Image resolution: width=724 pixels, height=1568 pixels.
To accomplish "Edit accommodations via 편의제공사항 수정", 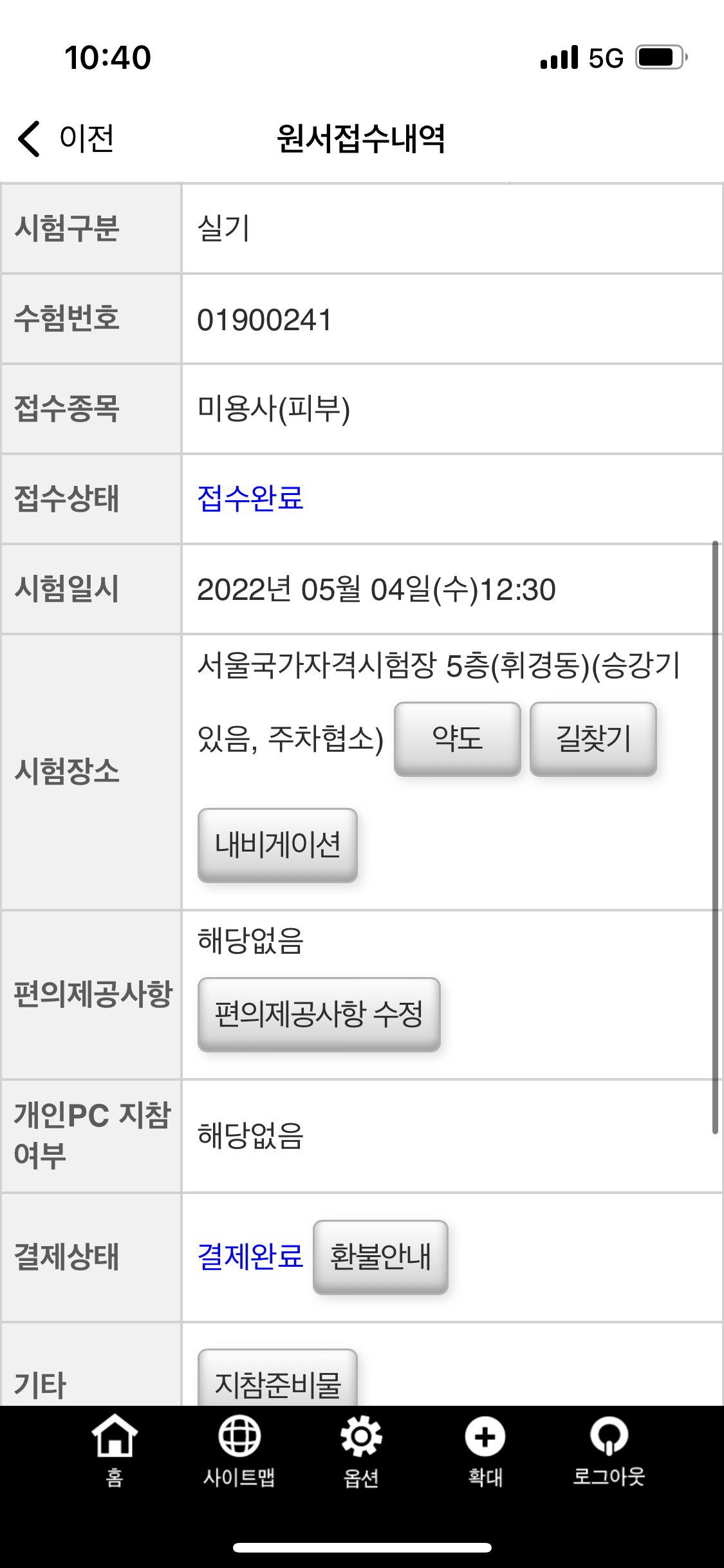I will [319, 1014].
